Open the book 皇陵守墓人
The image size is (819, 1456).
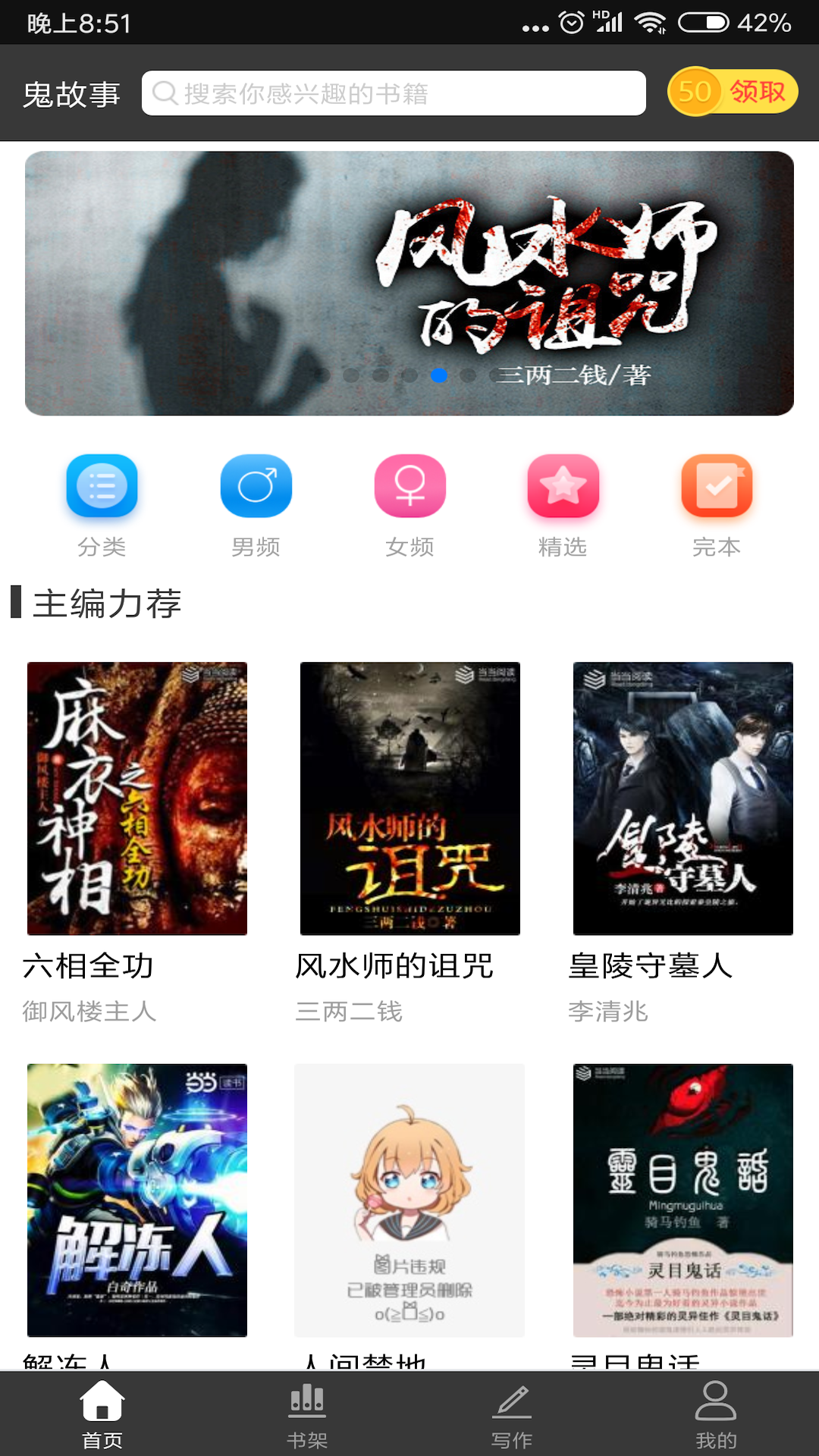tap(682, 798)
